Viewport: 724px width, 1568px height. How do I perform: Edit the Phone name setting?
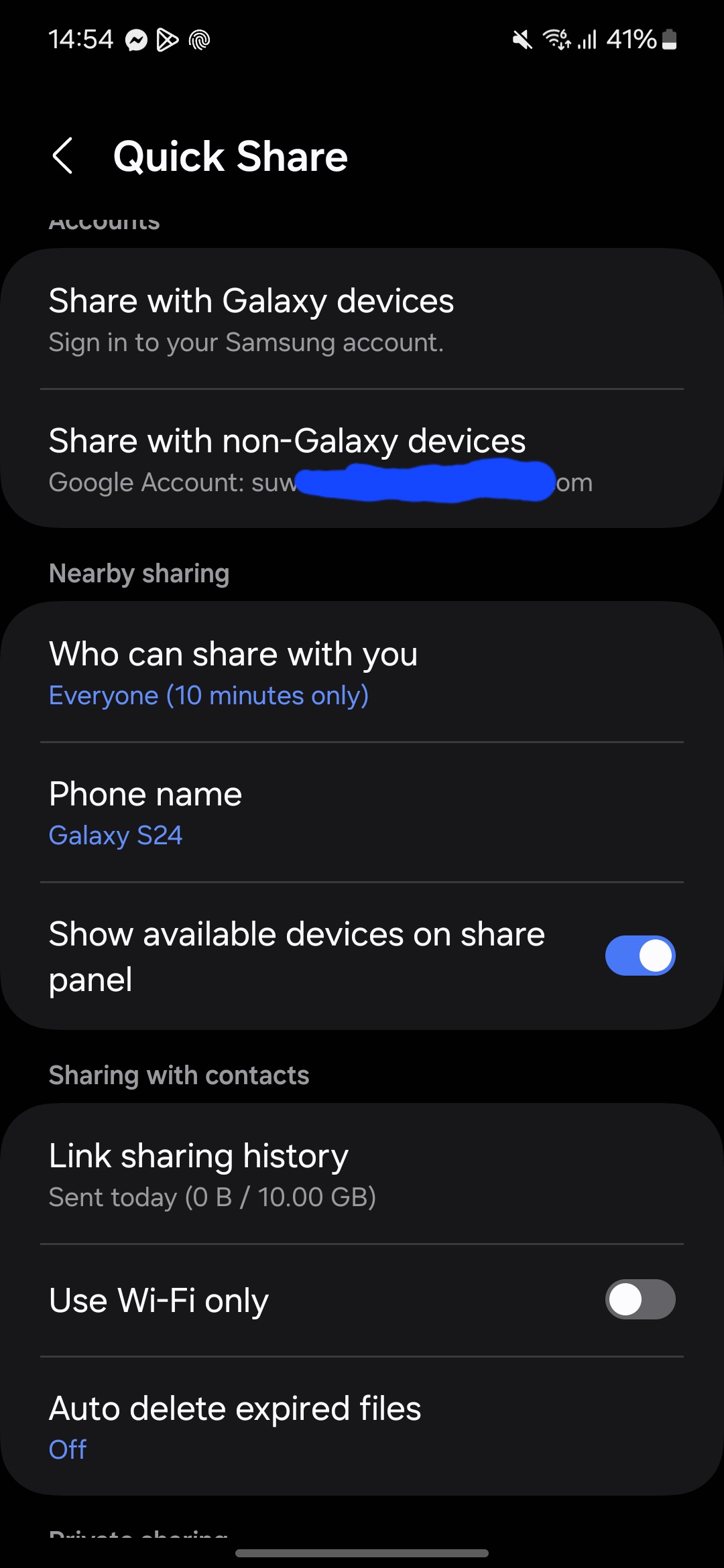pos(362,812)
